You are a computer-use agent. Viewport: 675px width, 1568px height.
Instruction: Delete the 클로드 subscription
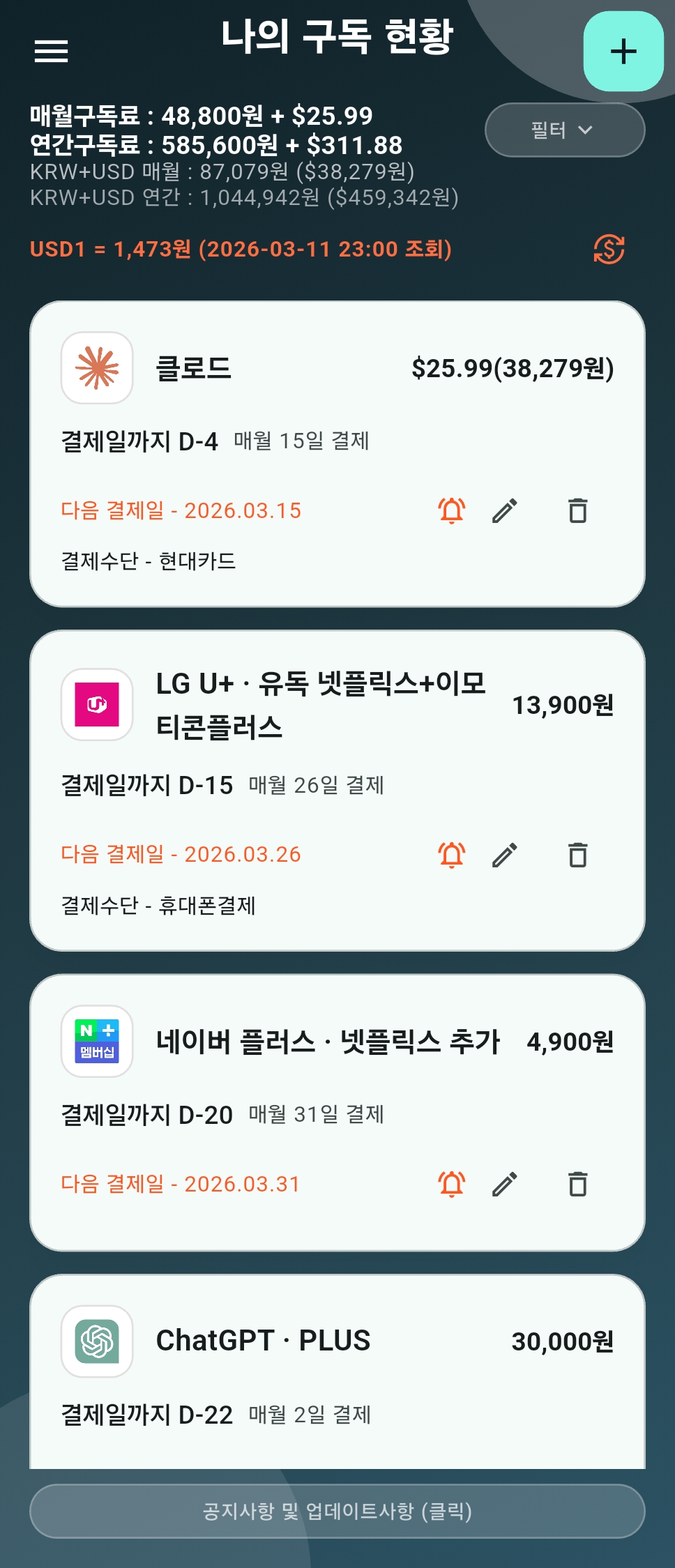click(x=577, y=510)
